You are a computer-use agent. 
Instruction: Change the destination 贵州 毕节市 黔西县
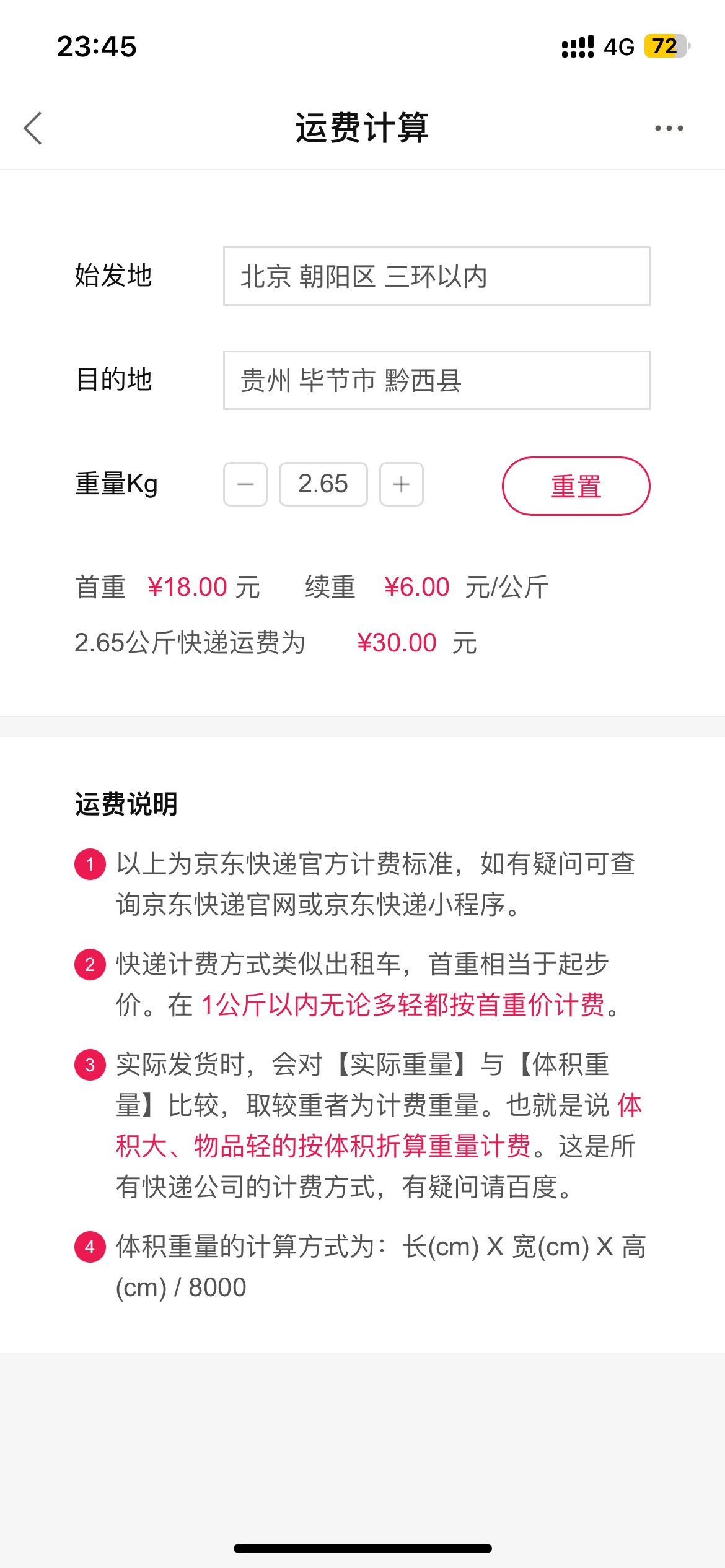coord(436,380)
